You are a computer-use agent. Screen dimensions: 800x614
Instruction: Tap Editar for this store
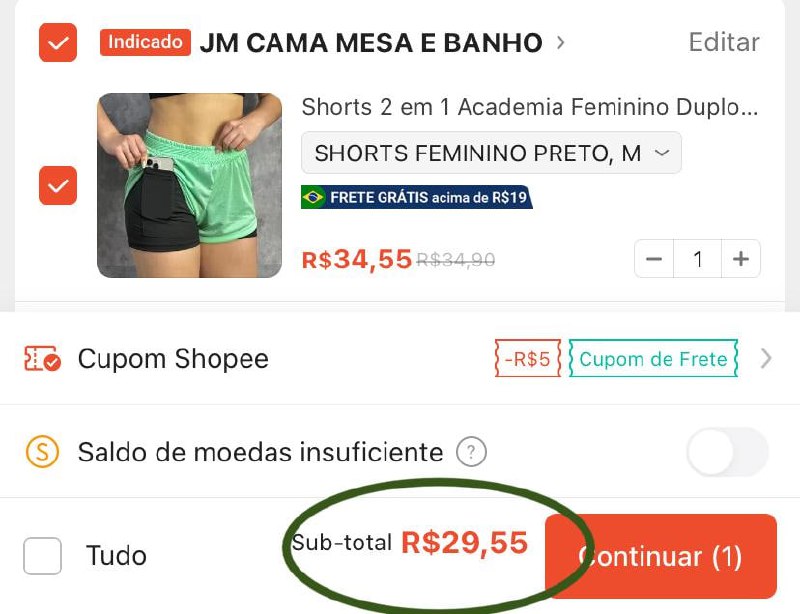coord(723,42)
